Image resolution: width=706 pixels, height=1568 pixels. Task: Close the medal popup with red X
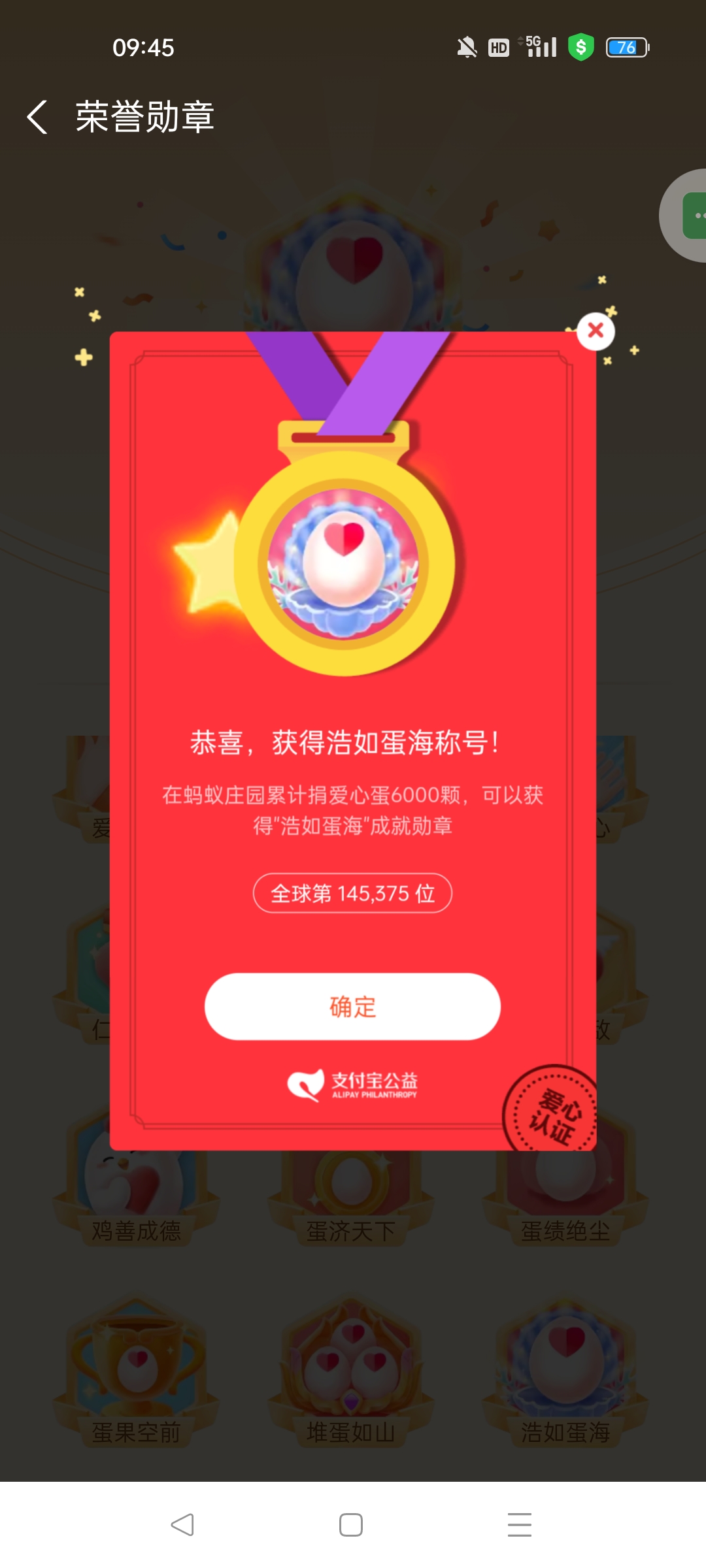coord(596,331)
